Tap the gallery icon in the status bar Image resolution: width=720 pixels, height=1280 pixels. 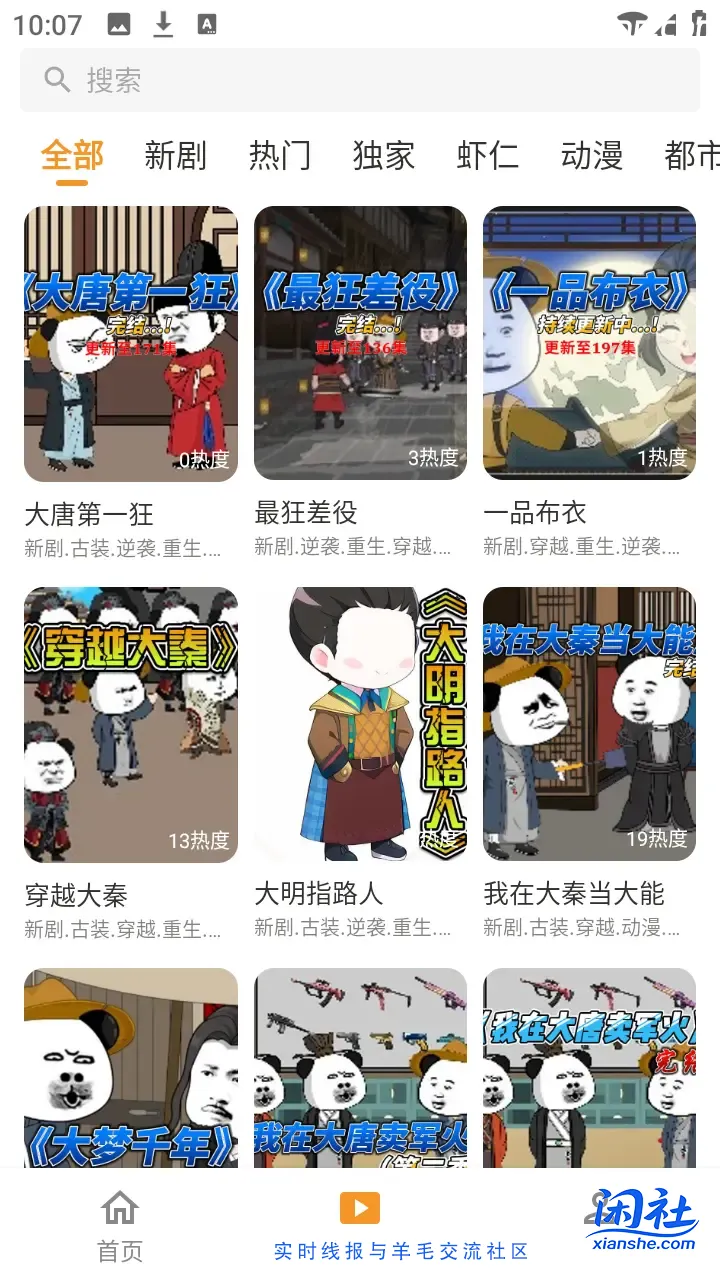tap(121, 22)
